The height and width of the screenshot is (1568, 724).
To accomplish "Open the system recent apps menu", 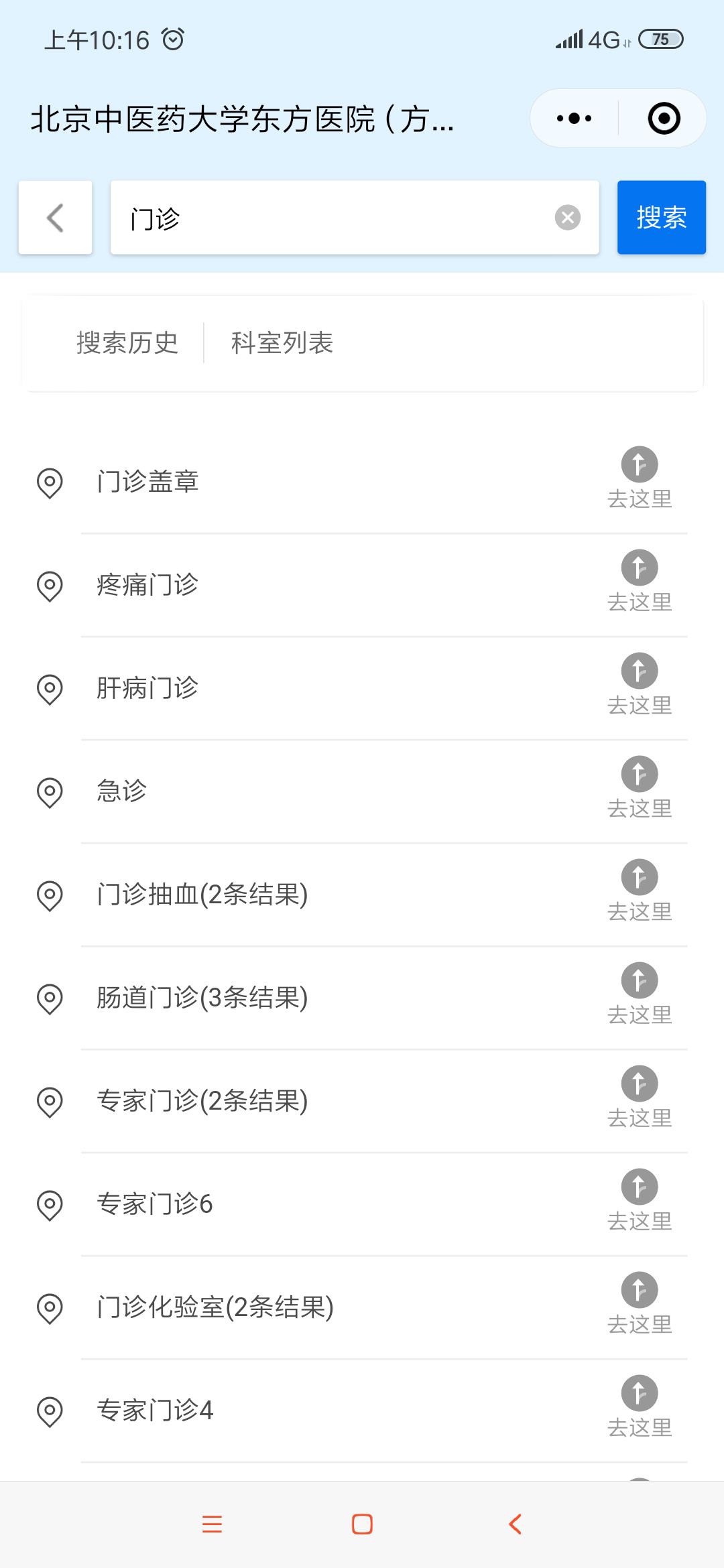I will [x=212, y=1524].
